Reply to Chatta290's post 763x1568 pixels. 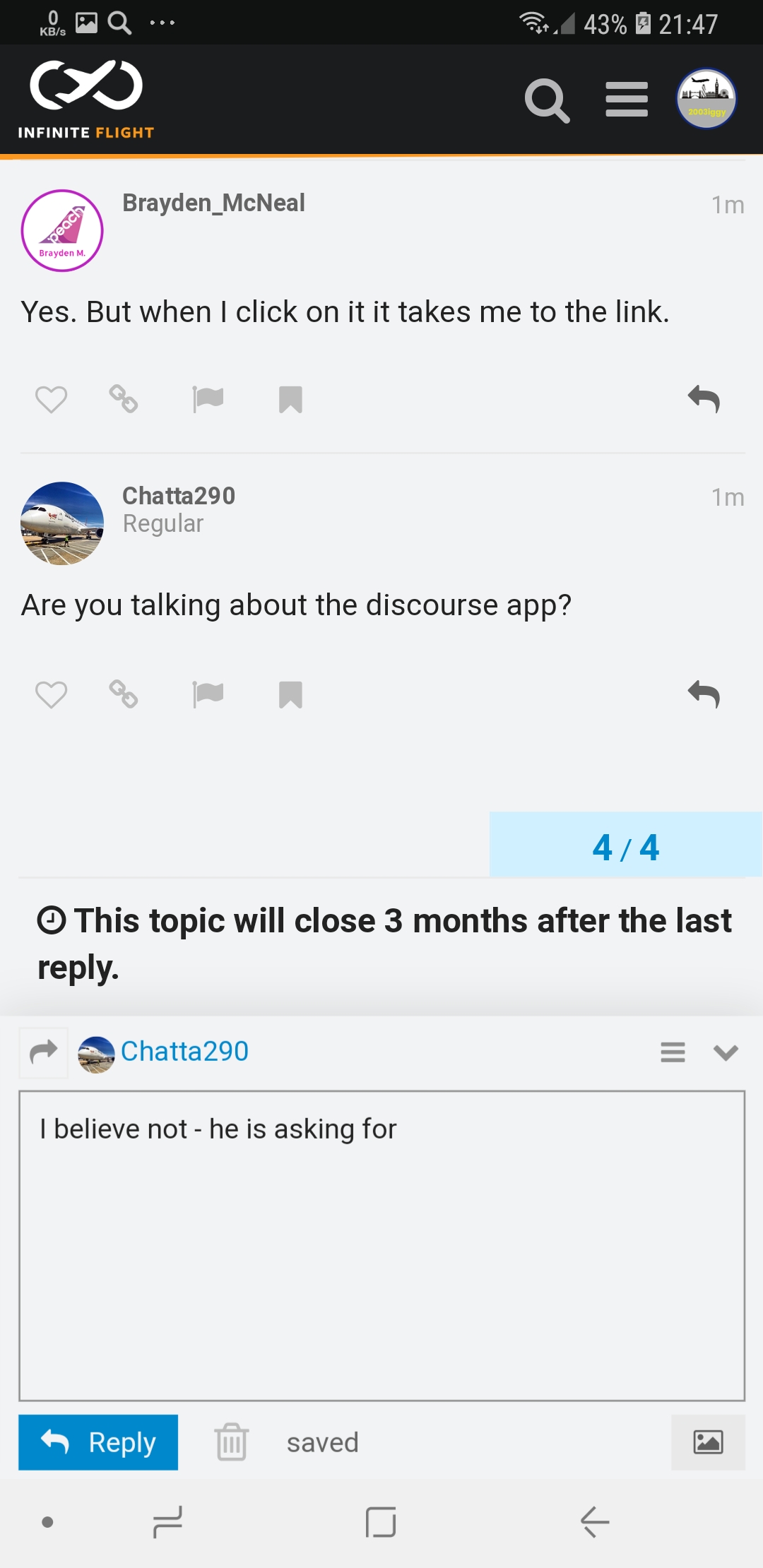[704, 694]
